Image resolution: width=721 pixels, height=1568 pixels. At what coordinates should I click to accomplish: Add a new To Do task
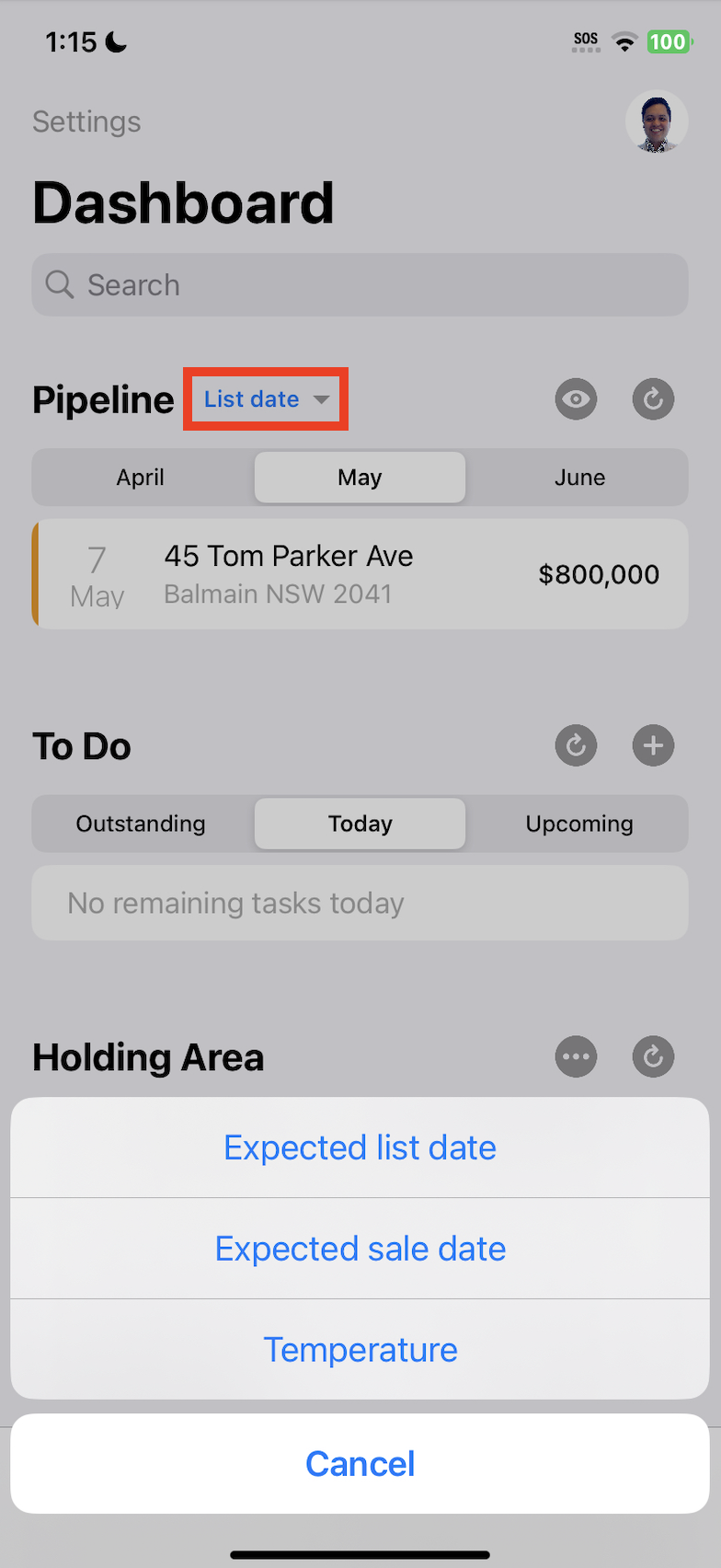pyautogui.click(x=653, y=745)
